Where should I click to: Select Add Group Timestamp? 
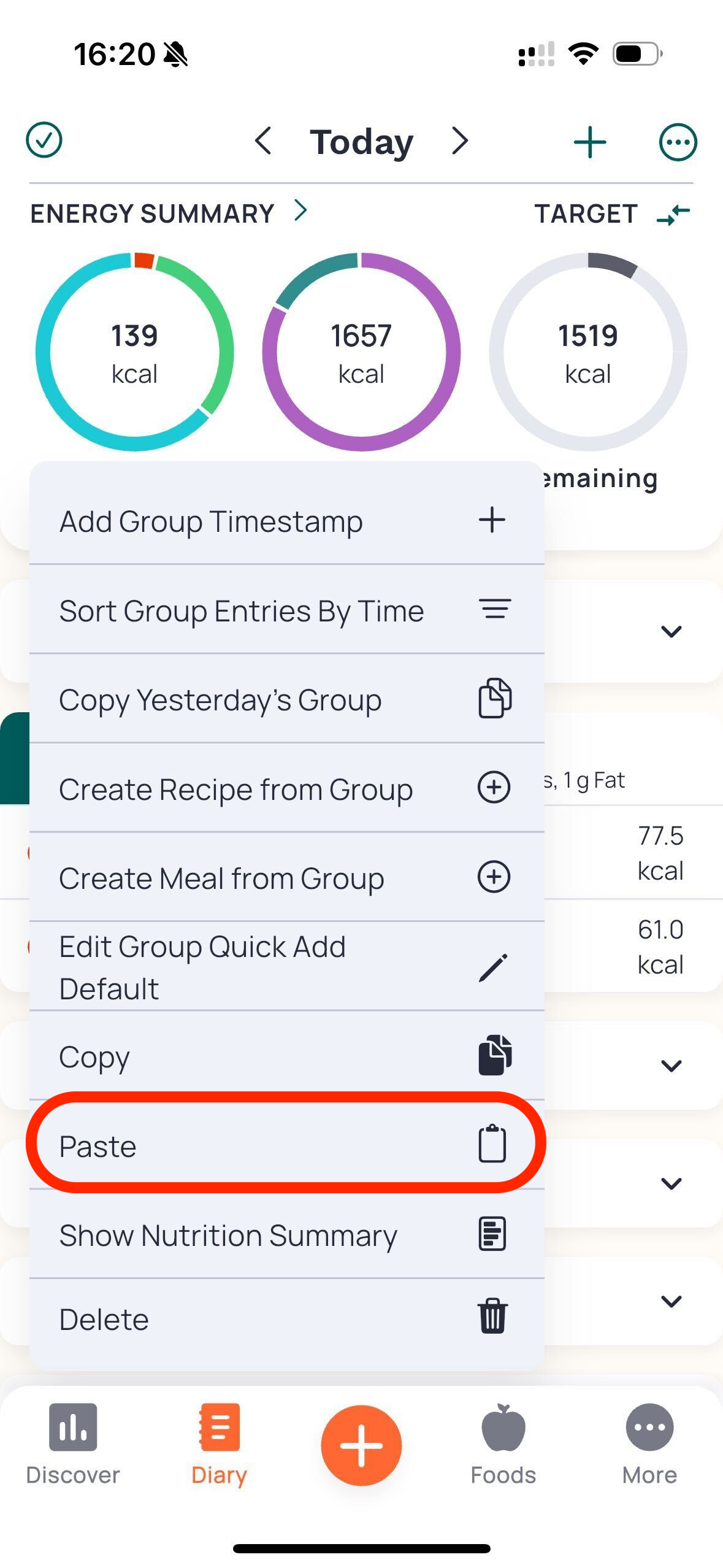coord(286,521)
